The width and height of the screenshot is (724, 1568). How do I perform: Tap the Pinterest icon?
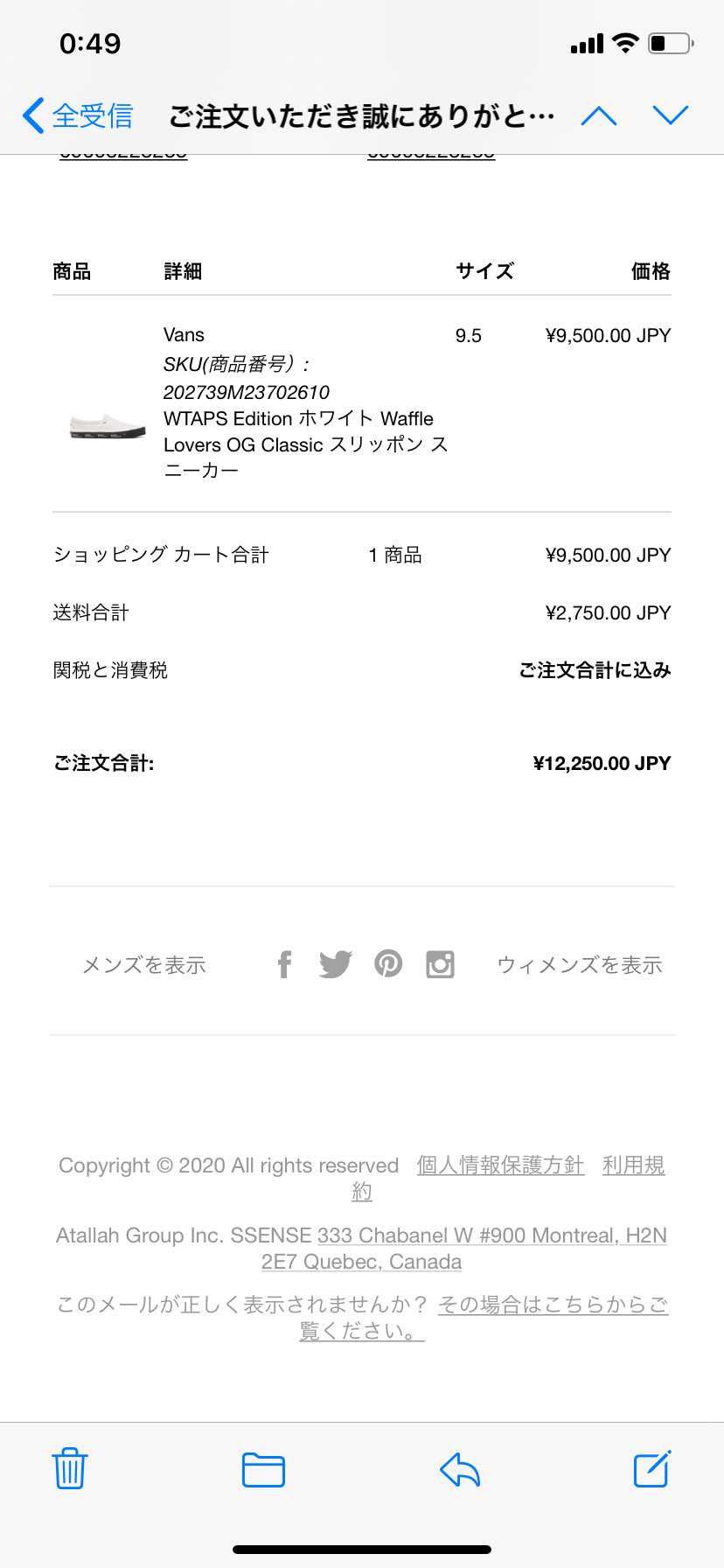(x=388, y=964)
